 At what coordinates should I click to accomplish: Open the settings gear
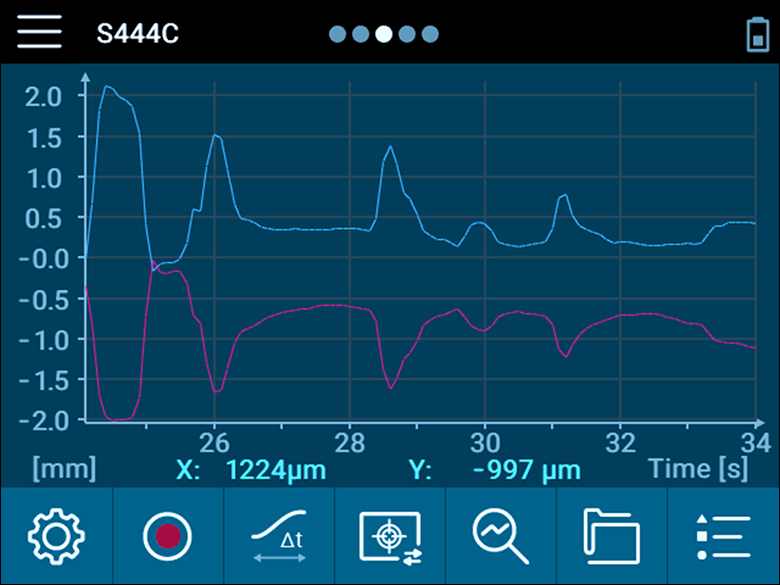pos(56,536)
